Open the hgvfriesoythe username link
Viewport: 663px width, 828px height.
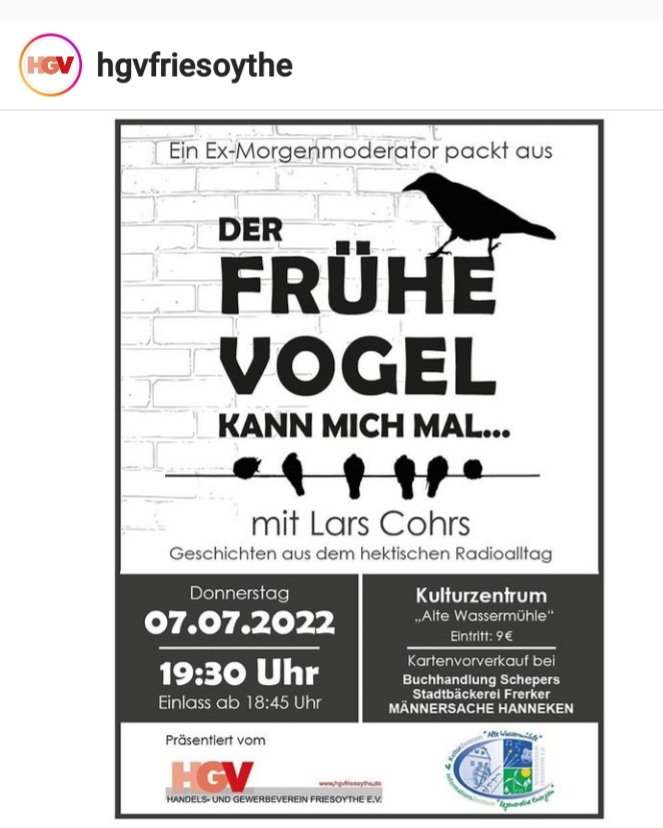point(194,67)
